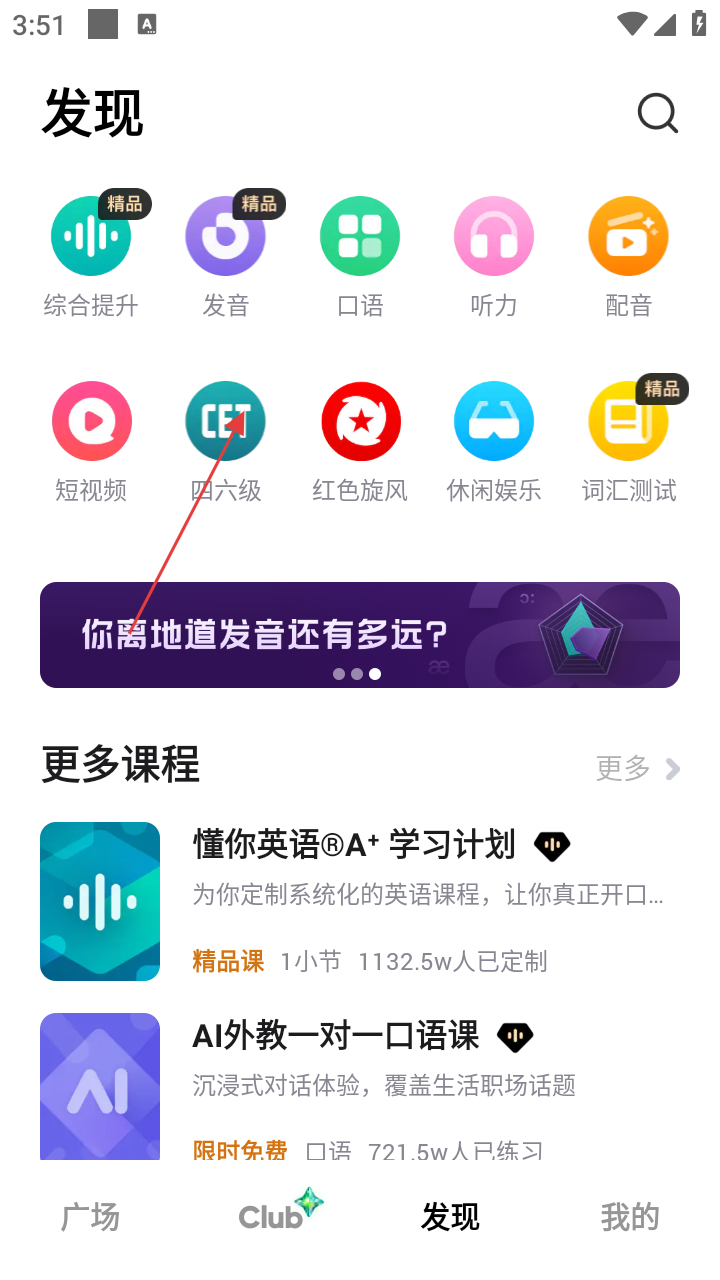Go to the 我的 tab
This screenshot has width=720, height=1280.
tap(630, 1217)
